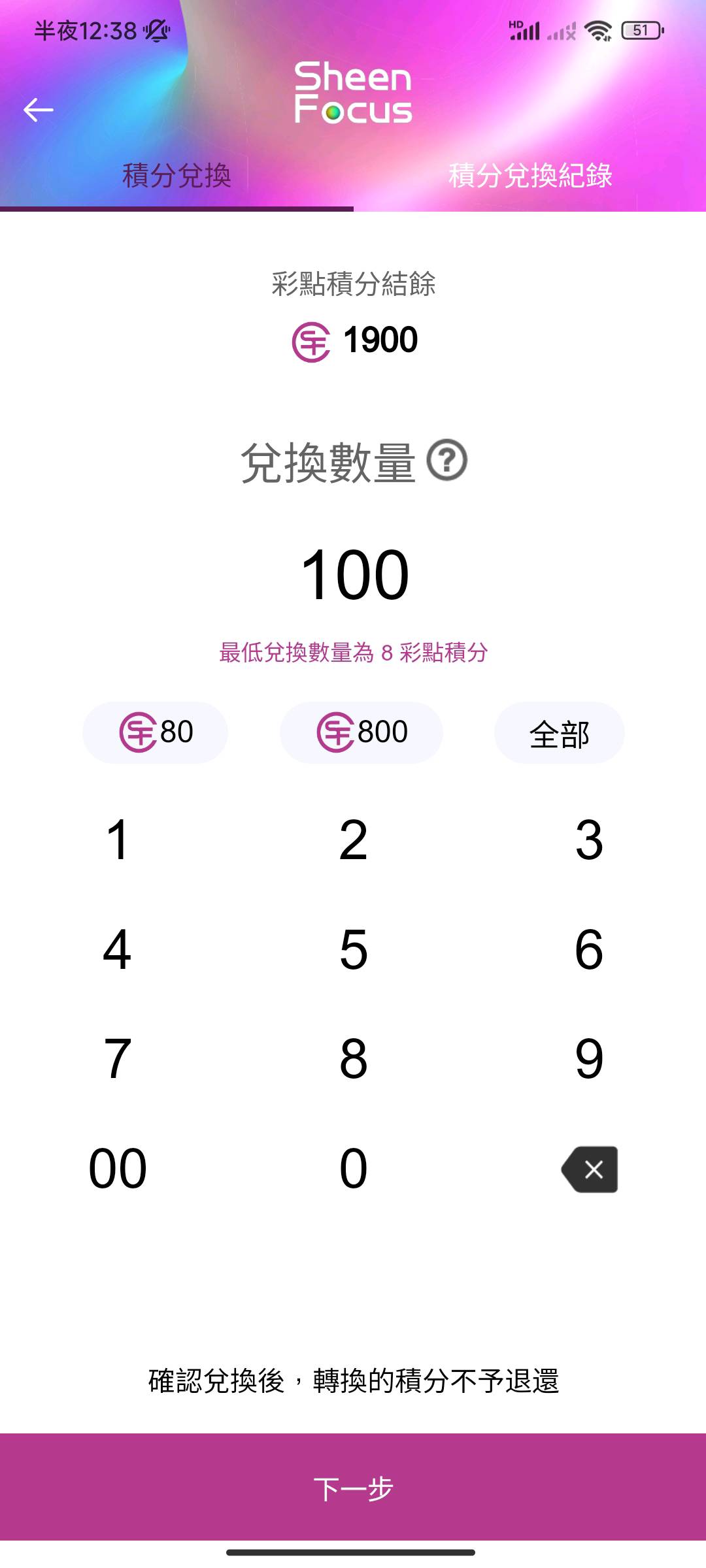Image resolution: width=706 pixels, height=1568 pixels.
Task: Enter digit 6 on the keypad
Action: click(x=588, y=950)
